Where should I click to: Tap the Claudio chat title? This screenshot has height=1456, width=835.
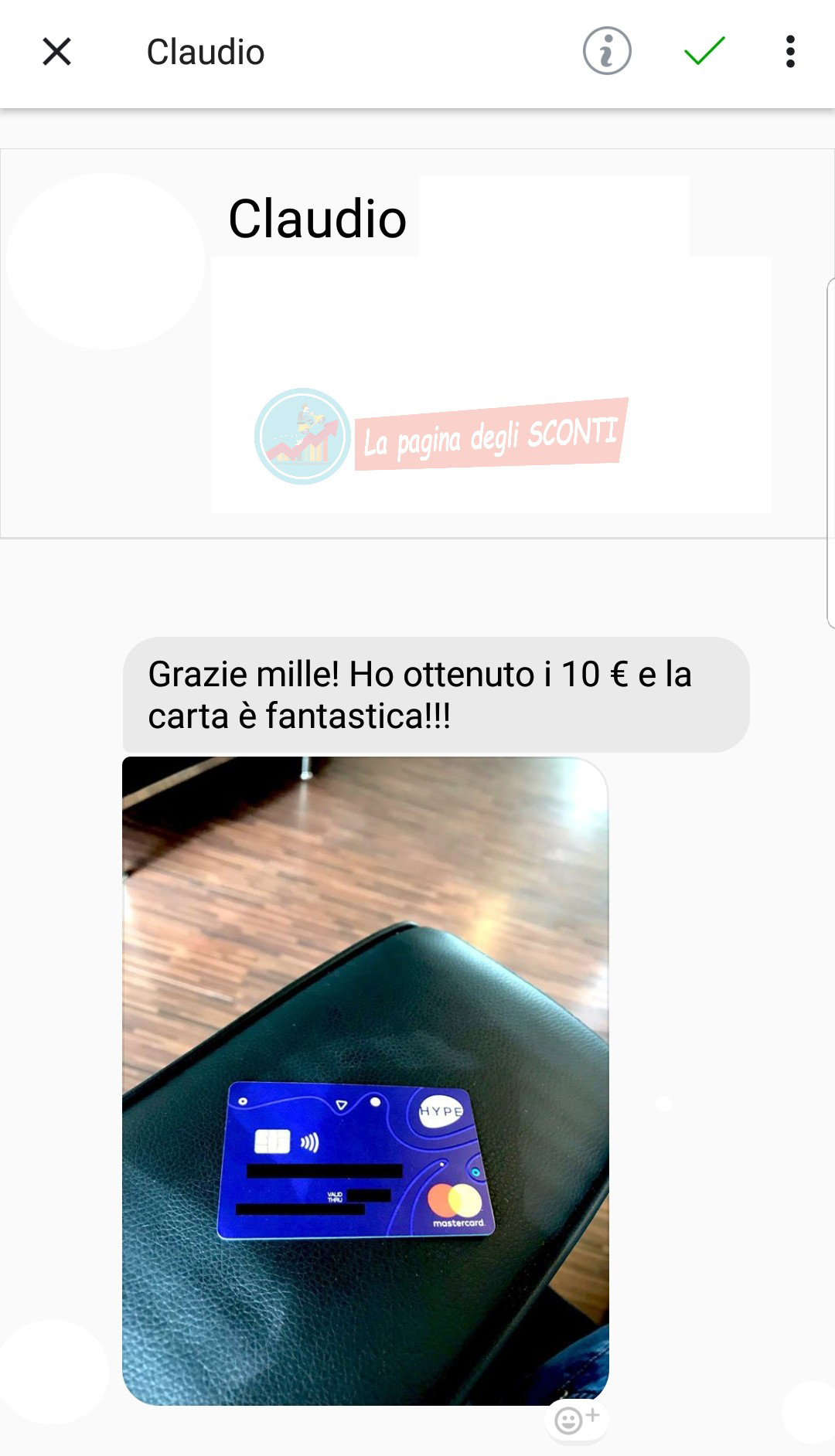pyautogui.click(x=206, y=53)
